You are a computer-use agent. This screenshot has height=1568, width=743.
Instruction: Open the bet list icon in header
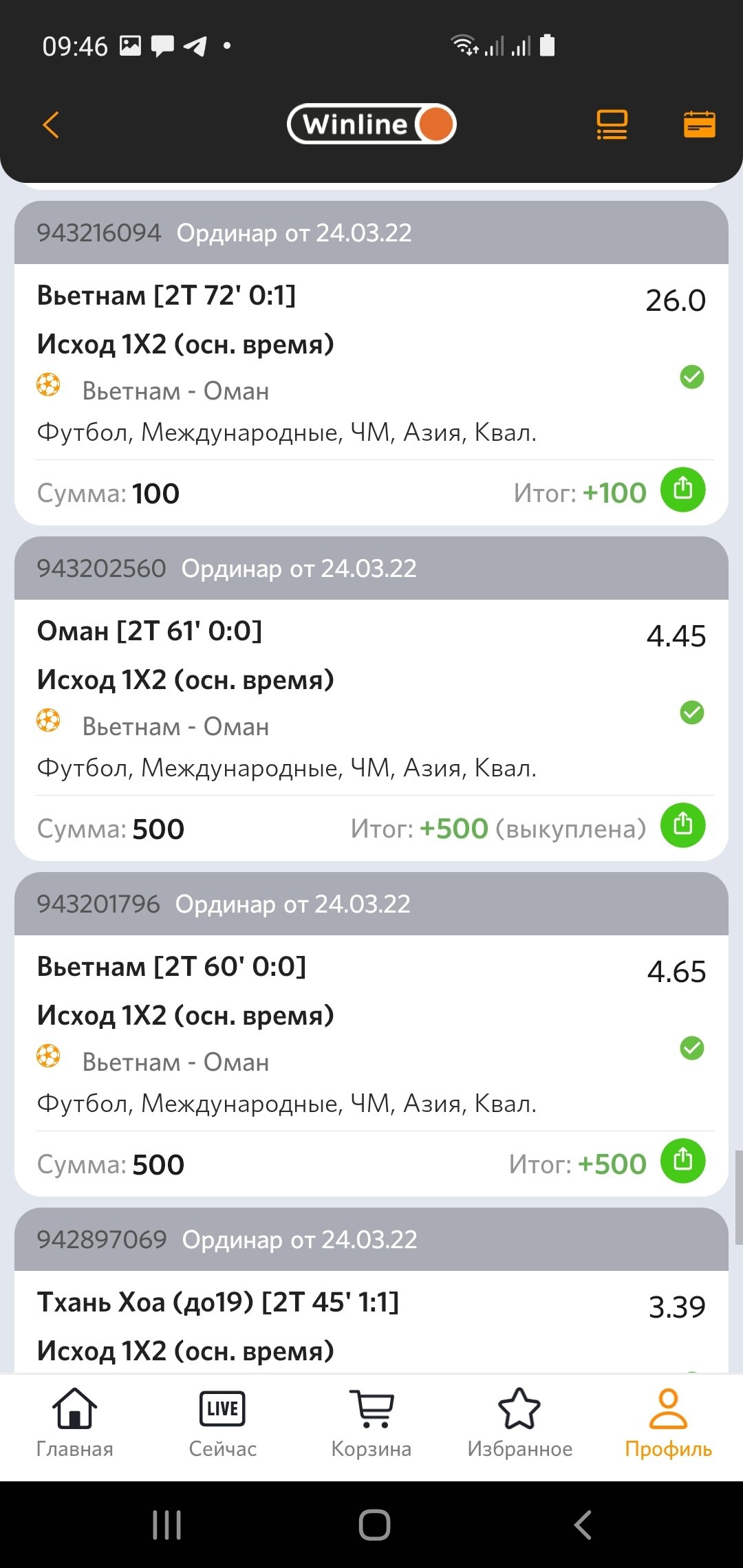point(612,124)
